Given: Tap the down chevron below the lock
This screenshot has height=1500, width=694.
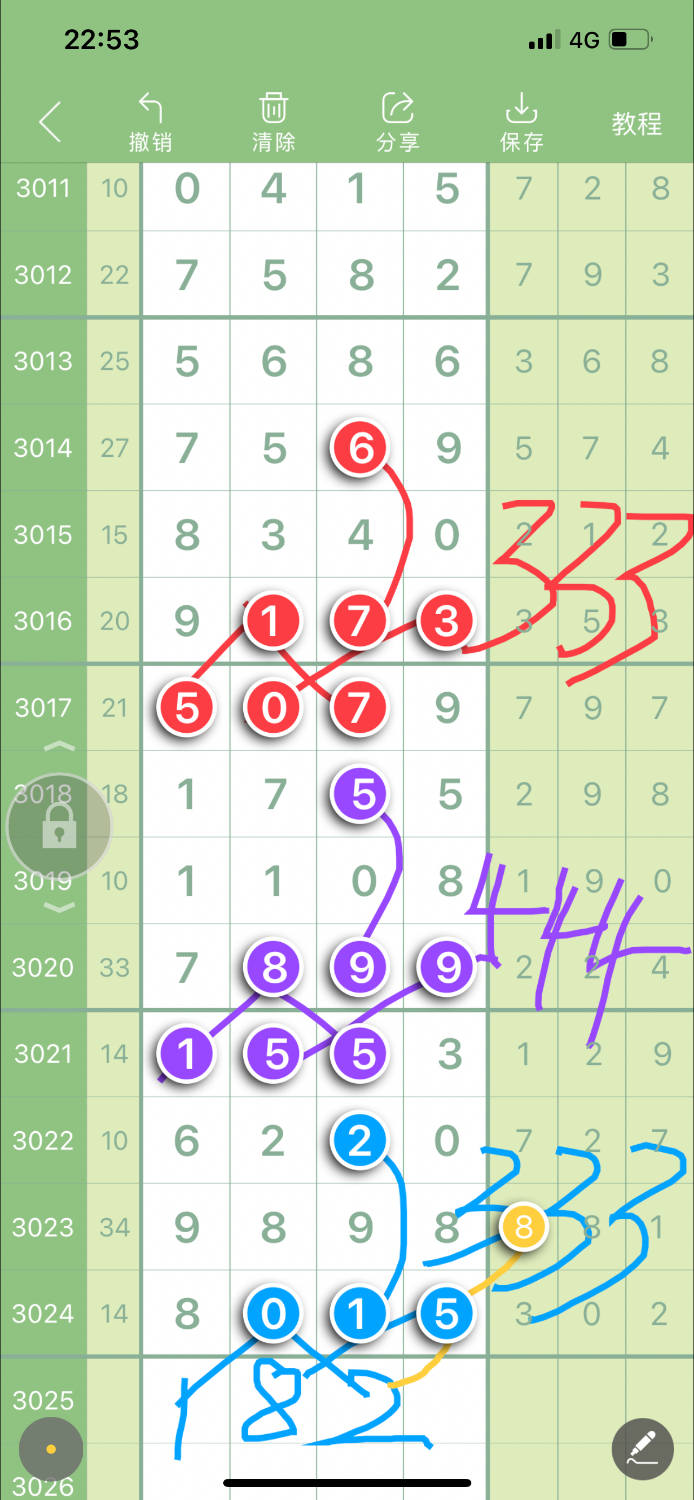Looking at the screenshot, I should [60, 907].
